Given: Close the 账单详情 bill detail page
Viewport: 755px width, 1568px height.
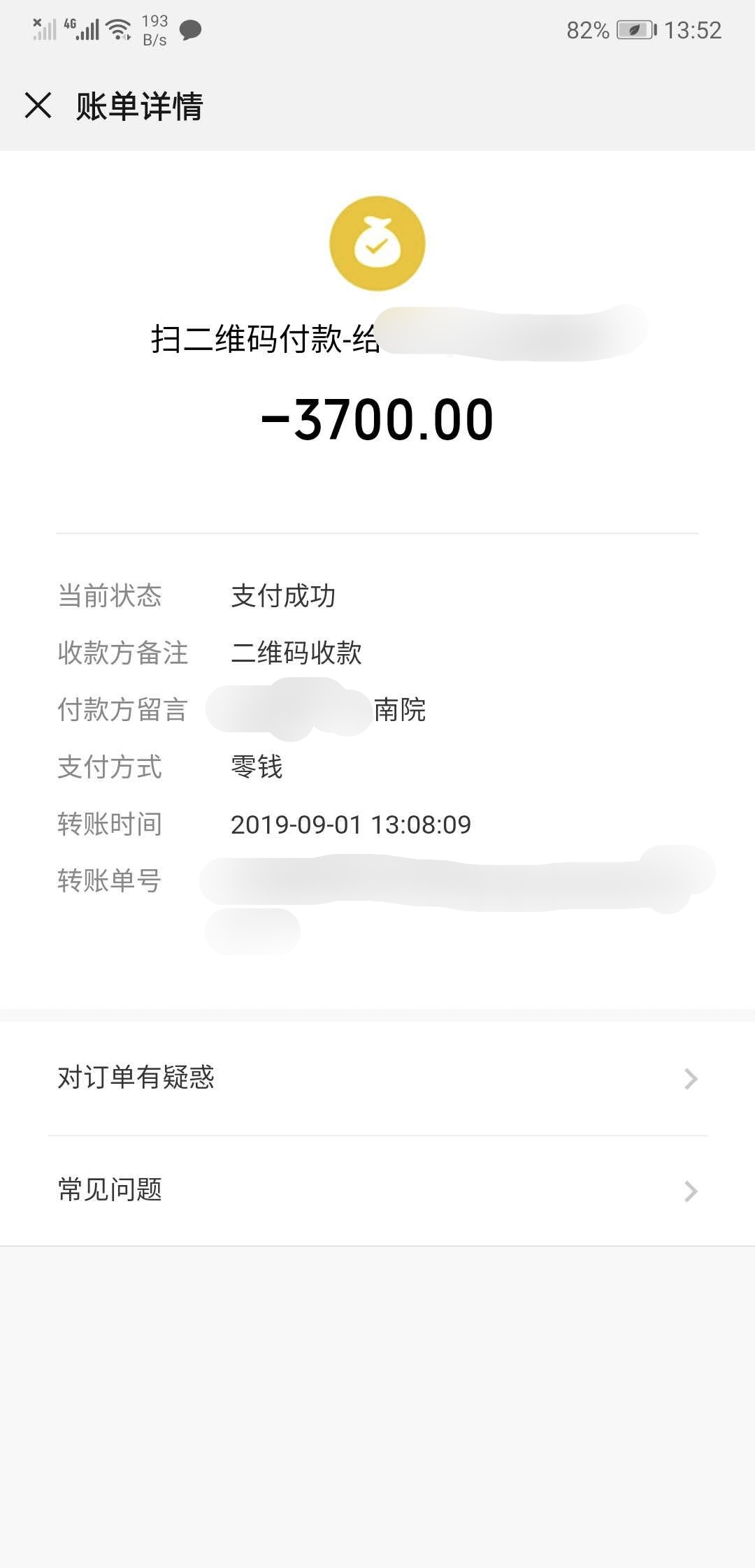Looking at the screenshot, I should tap(38, 107).
